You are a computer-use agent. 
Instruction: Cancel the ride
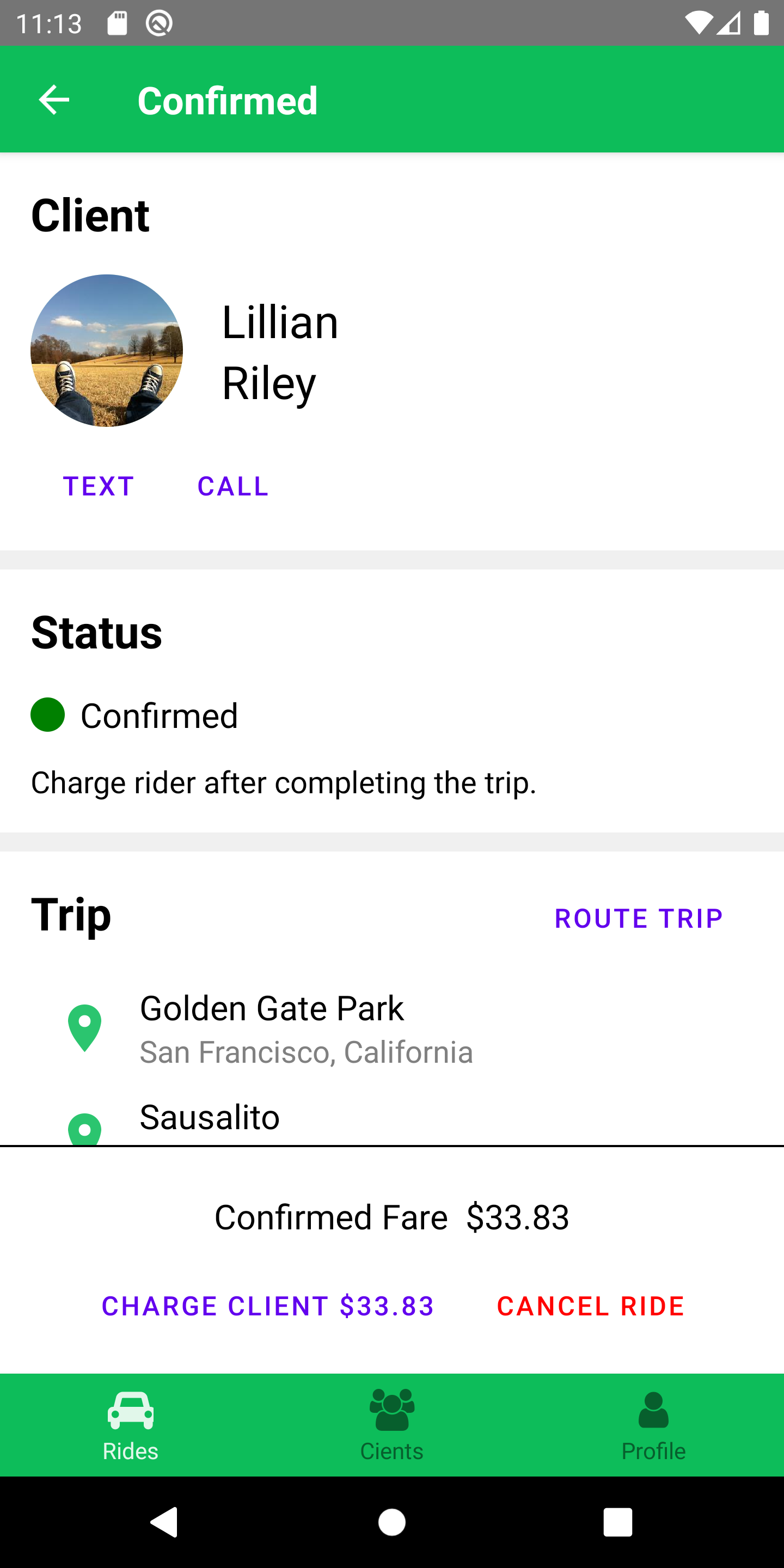pos(590,1306)
